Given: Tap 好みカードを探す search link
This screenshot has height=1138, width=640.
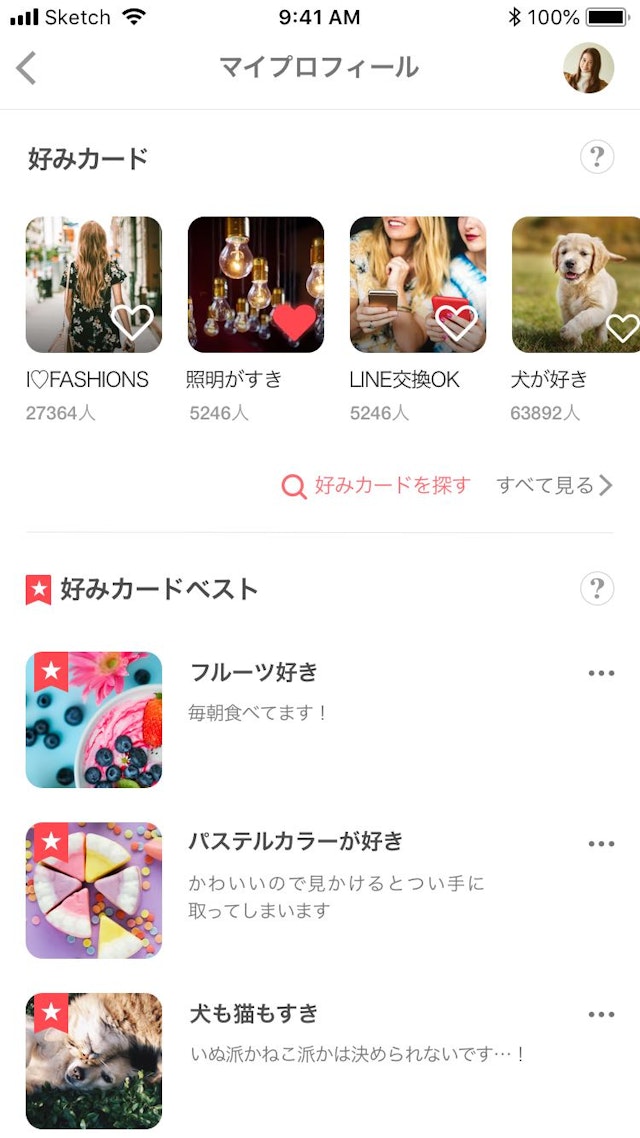Looking at the screenshot, I should click(377, 486).
